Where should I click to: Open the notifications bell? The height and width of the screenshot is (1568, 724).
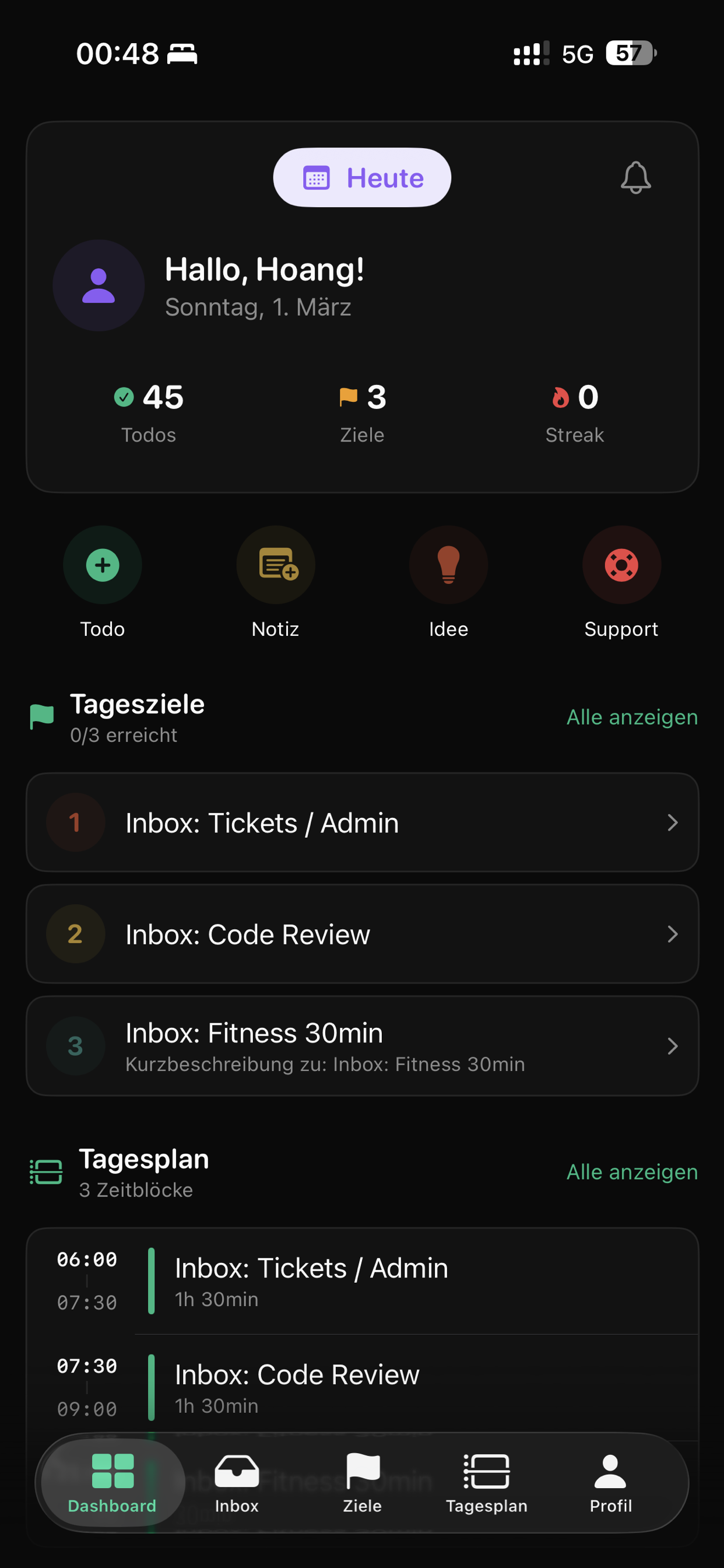pos(635,178)
